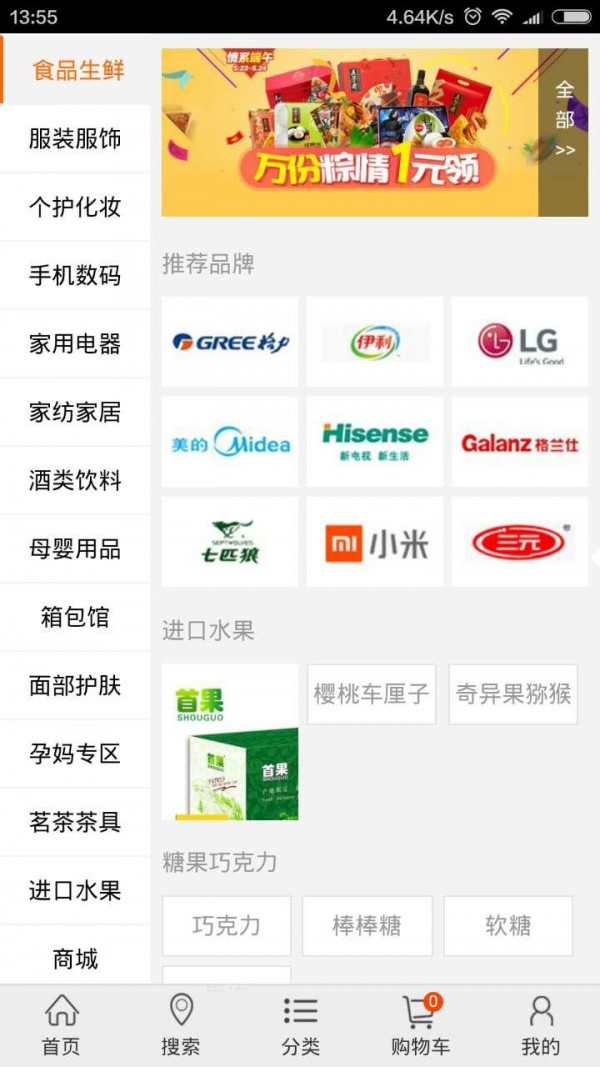600x1067 pixels.
Task: Select 茗茶茶具 in sidebar
Action: [75, 822]
